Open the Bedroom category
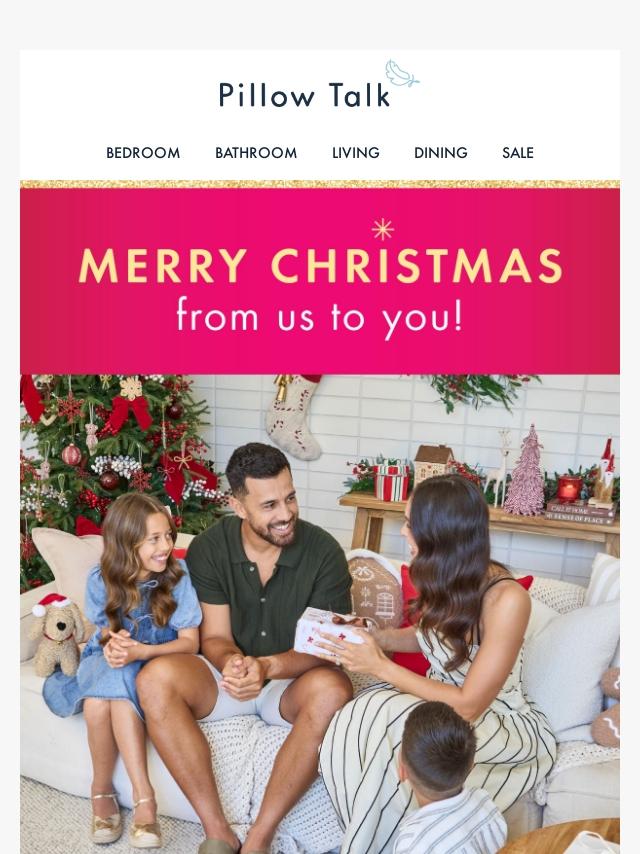 [143, 153]
